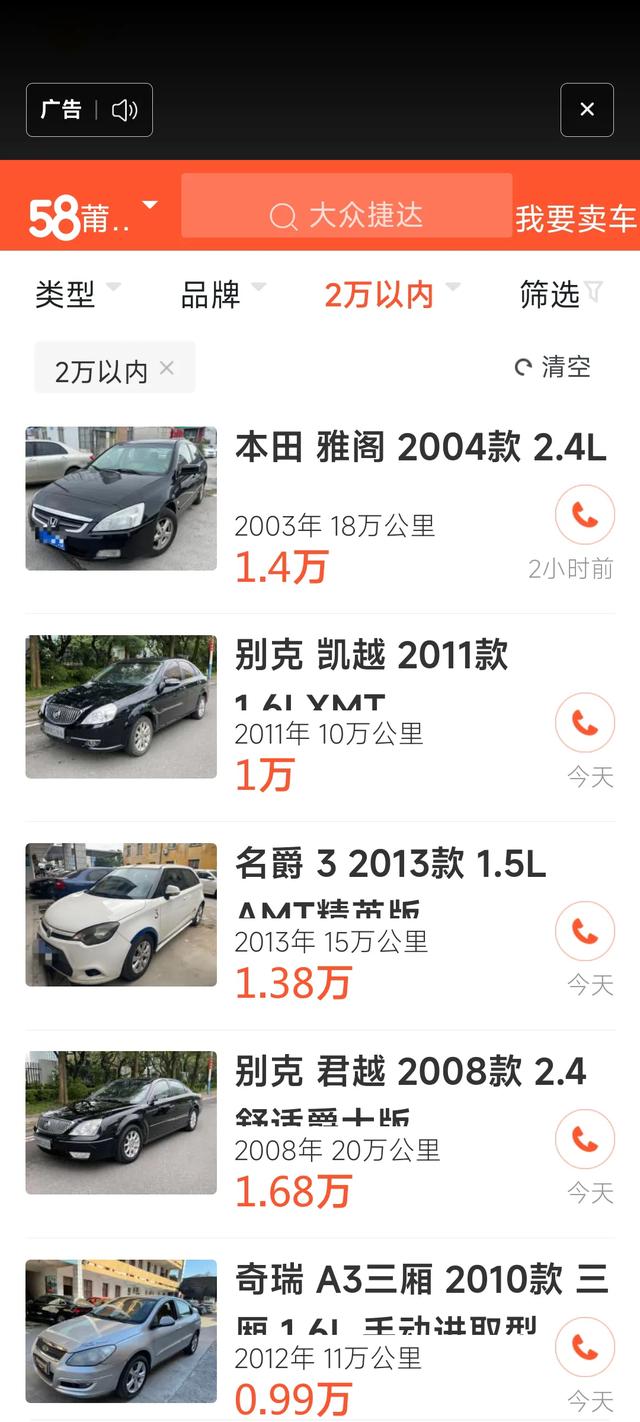Close the ad with the X button

pos(587,110)
